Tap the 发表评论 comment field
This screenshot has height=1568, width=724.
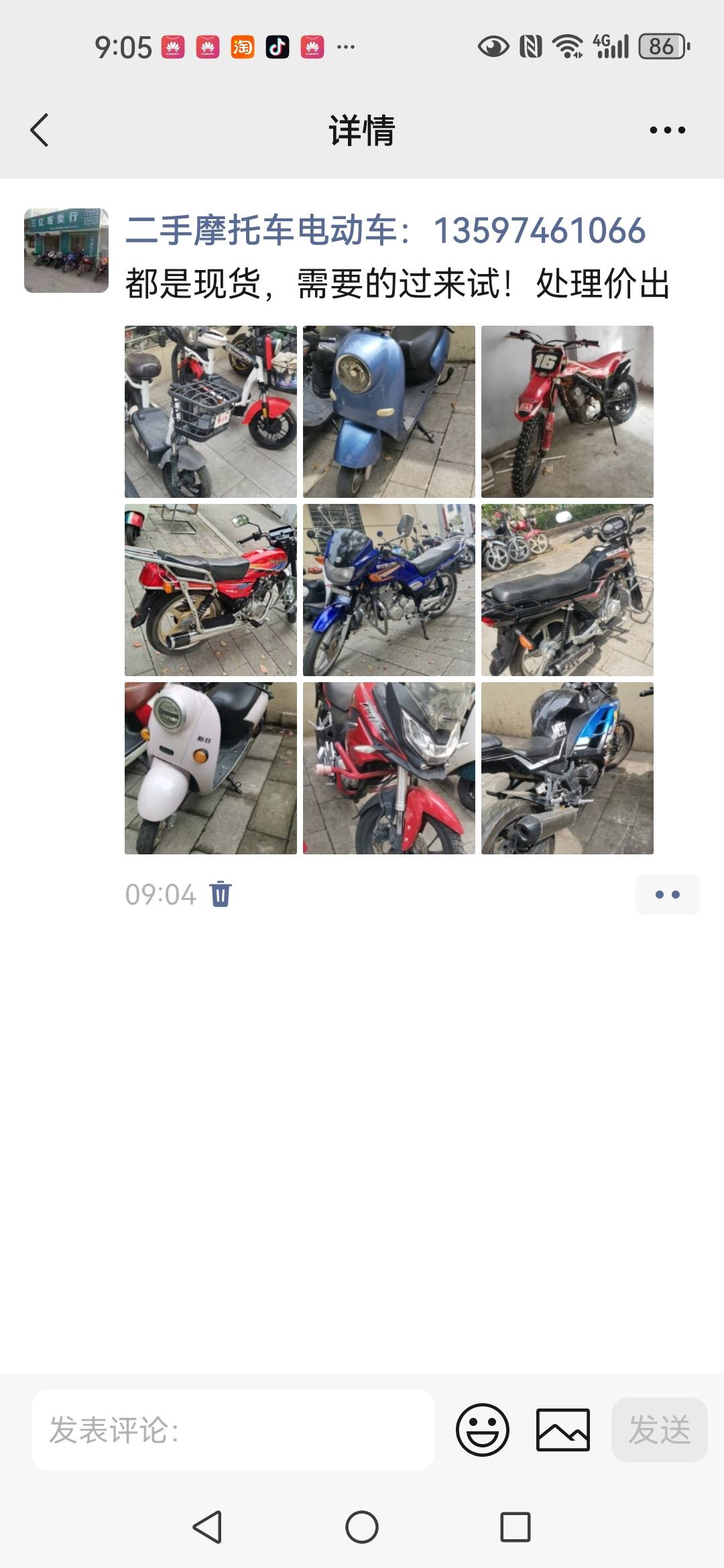(x=233, y=1430)
